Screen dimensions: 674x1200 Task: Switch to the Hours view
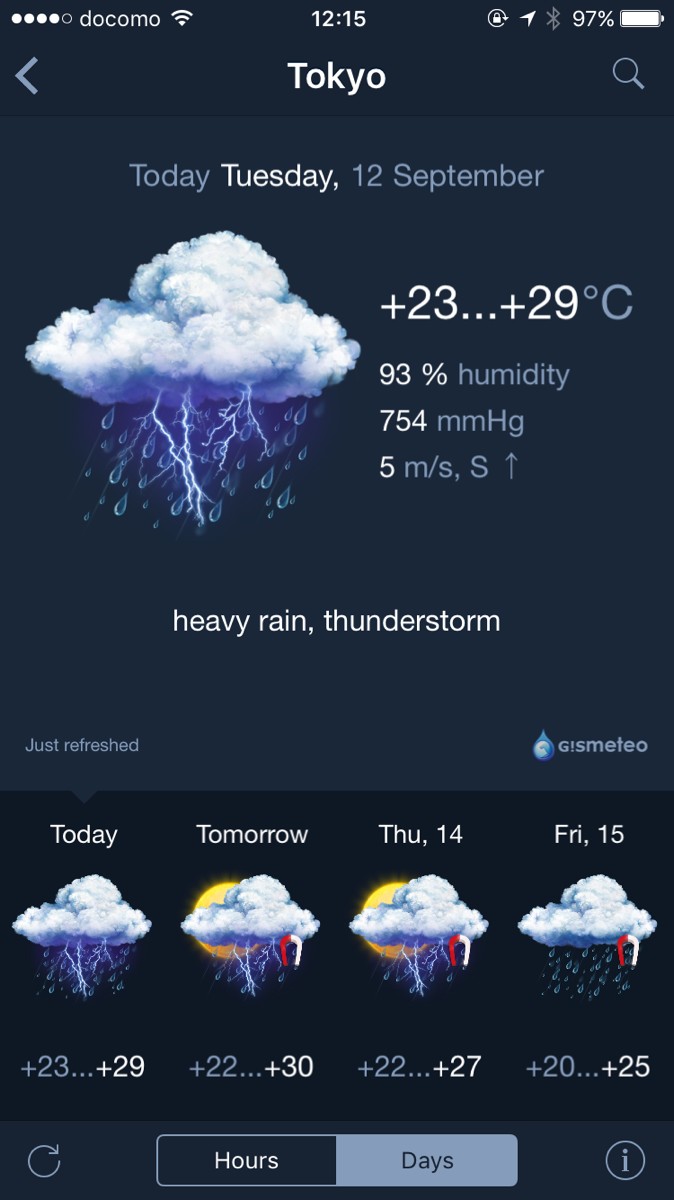point(247,1160)
